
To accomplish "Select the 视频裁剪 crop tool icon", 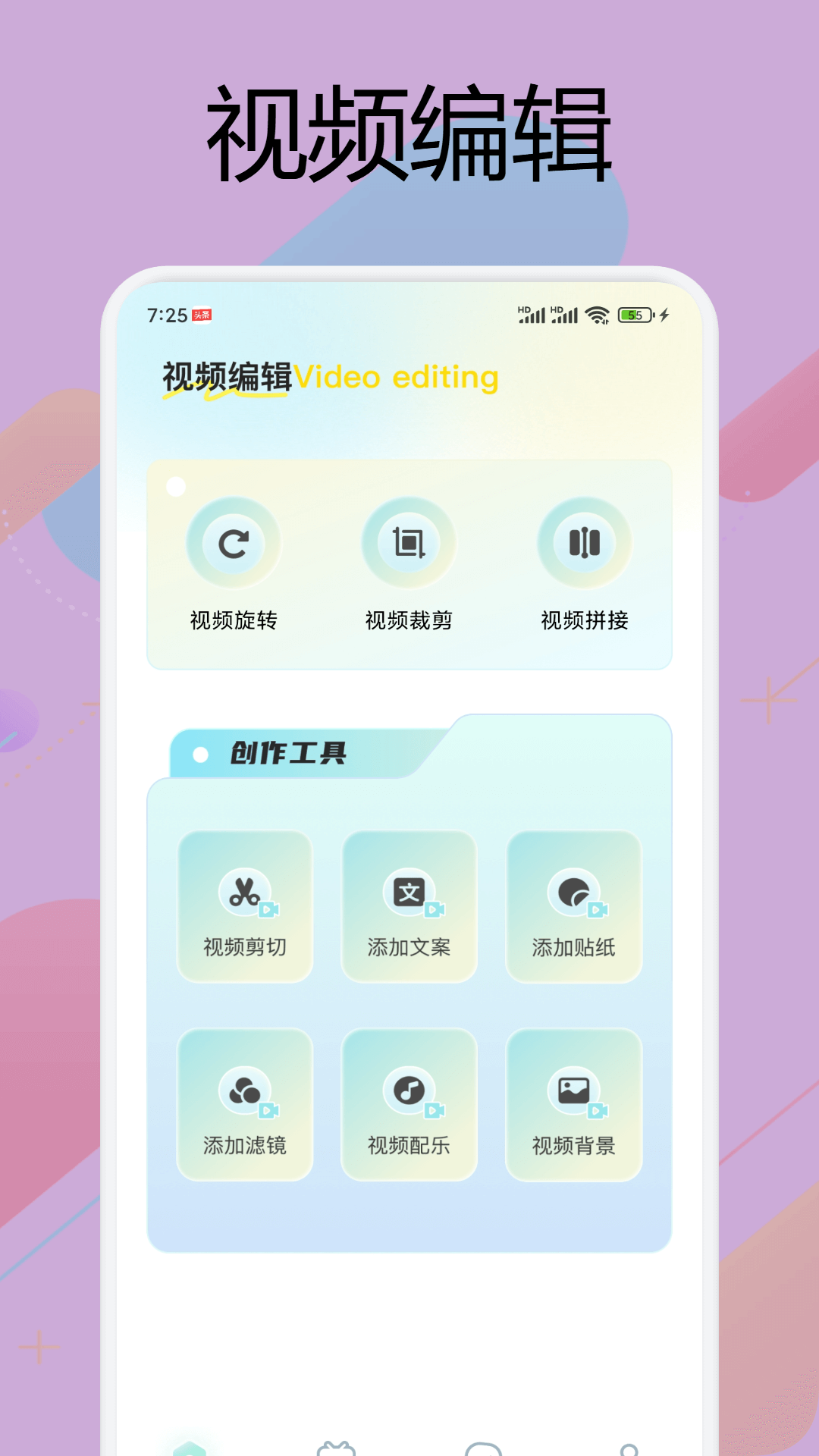I will coord(408,543).
